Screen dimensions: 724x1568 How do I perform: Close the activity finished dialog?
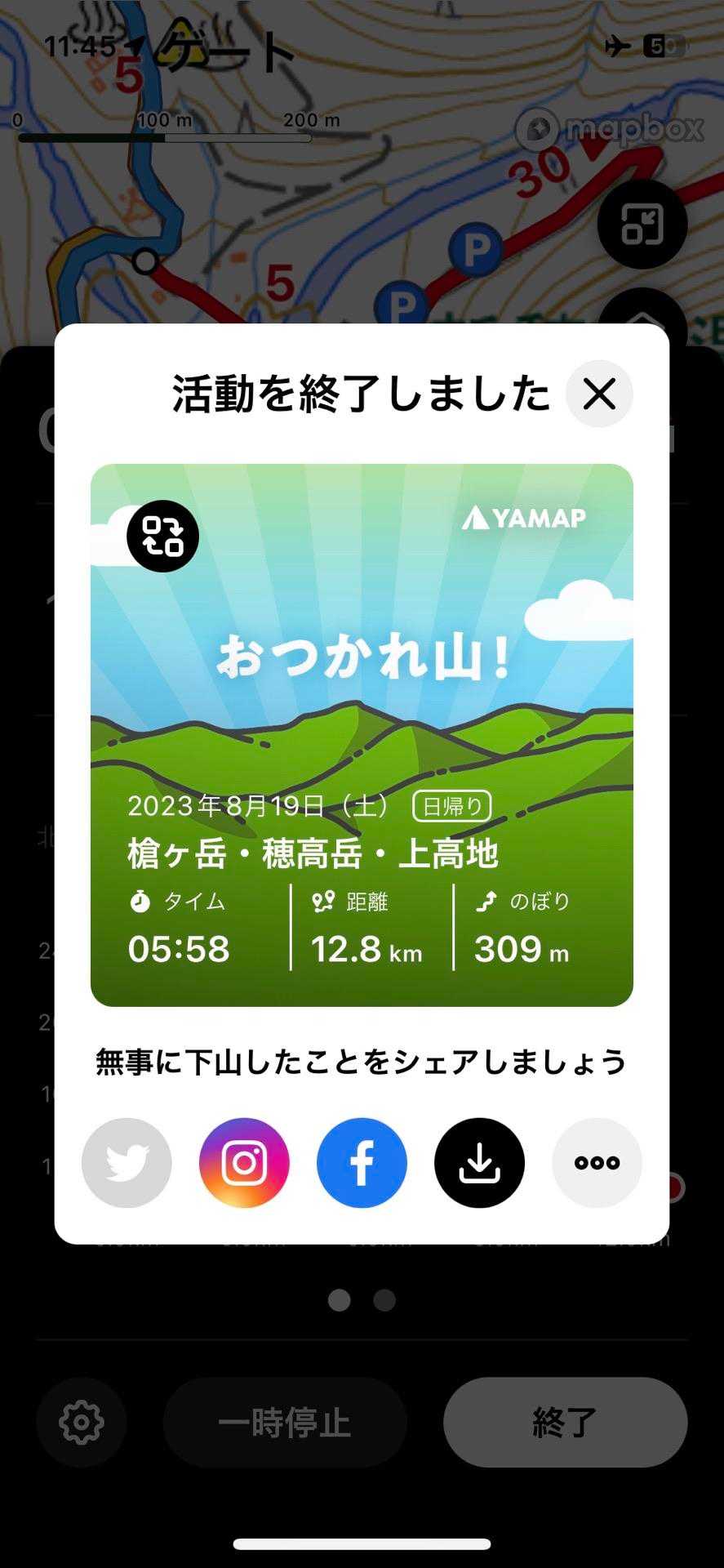(599, 394)
